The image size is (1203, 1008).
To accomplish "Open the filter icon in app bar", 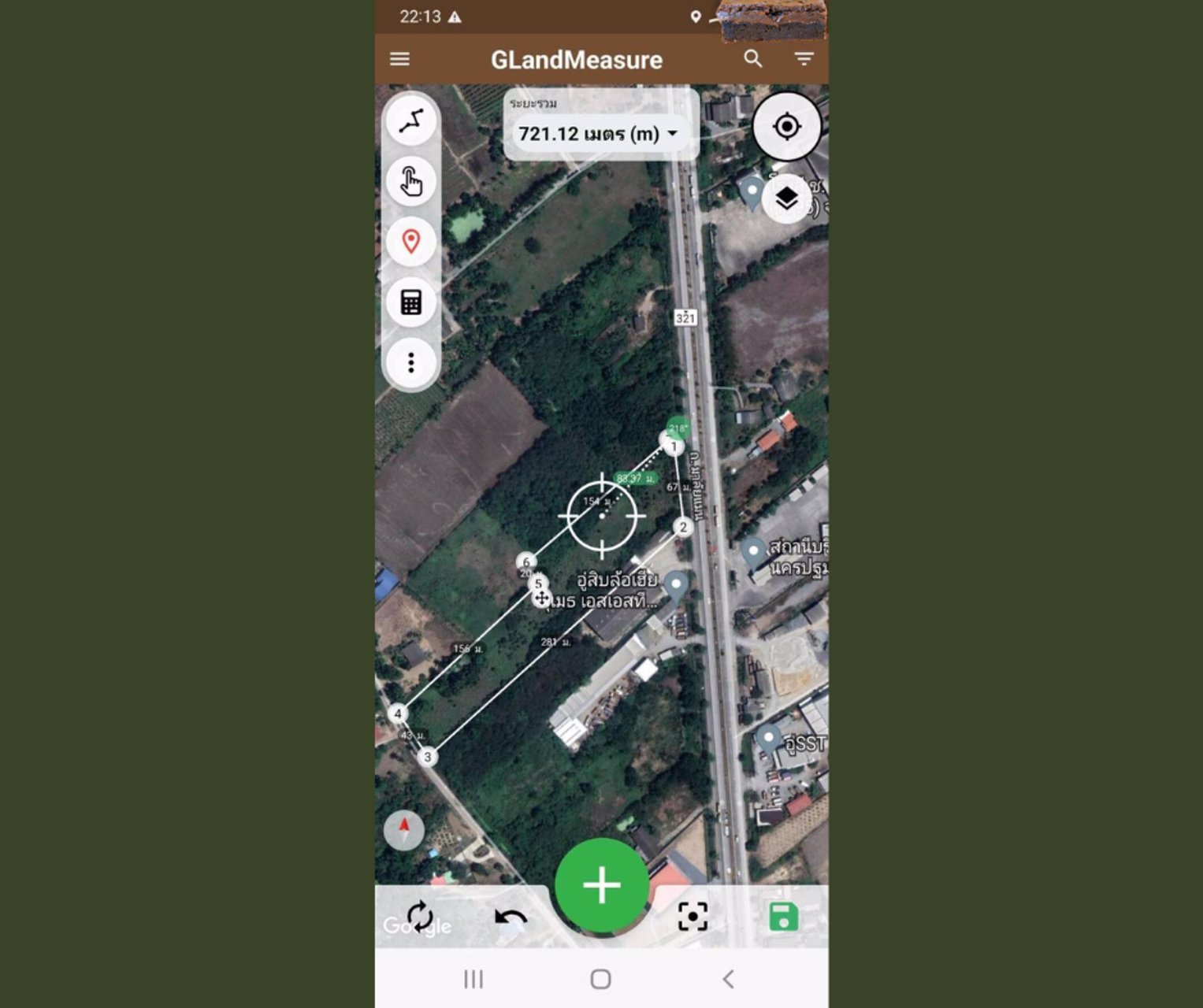I will [804, 59].
